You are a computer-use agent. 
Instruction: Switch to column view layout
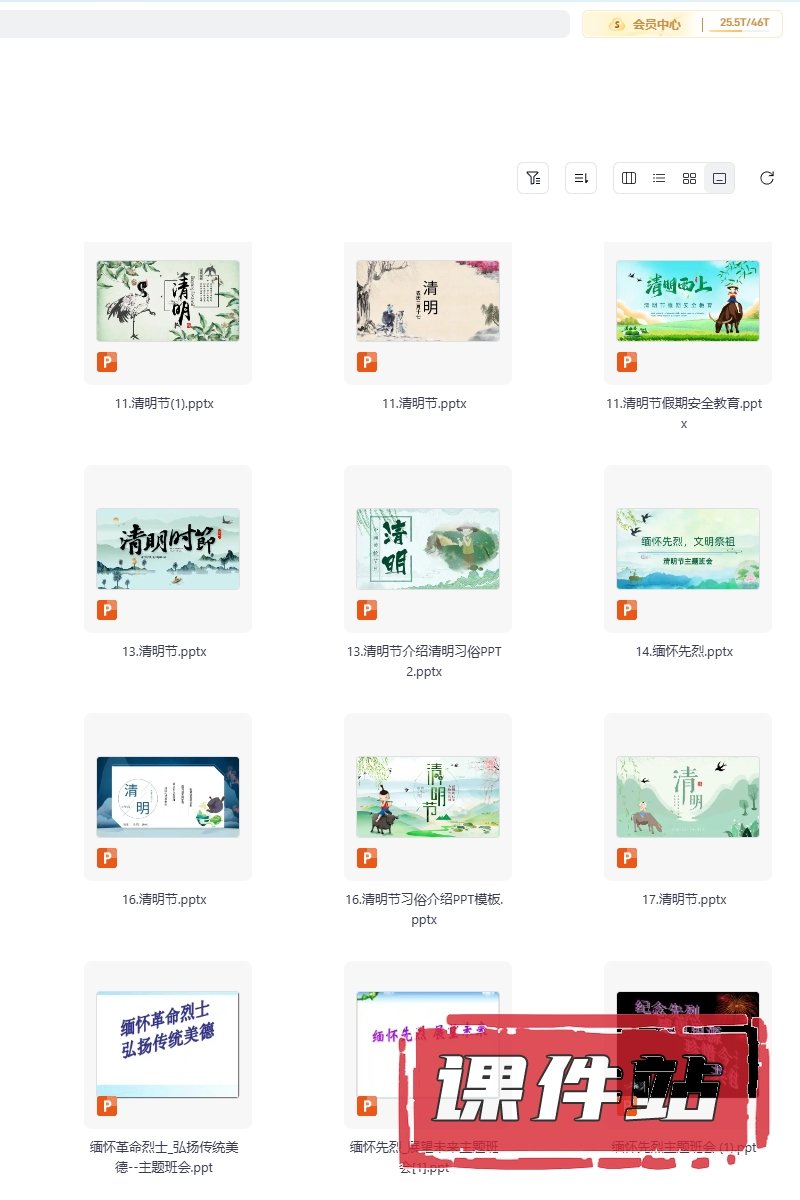tap(629, 178)
